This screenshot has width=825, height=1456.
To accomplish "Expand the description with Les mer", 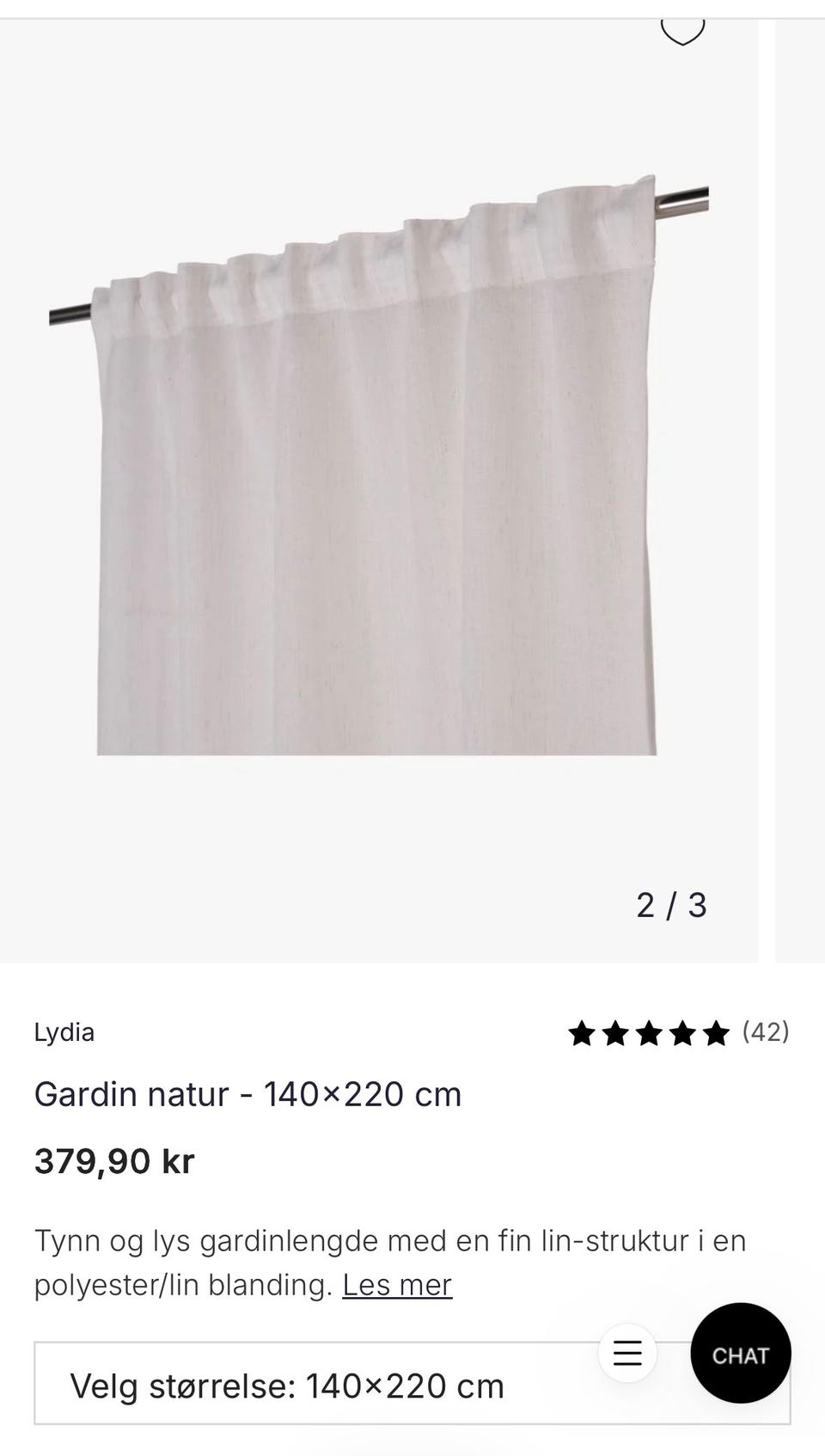I will click(x=397, y=1285).
